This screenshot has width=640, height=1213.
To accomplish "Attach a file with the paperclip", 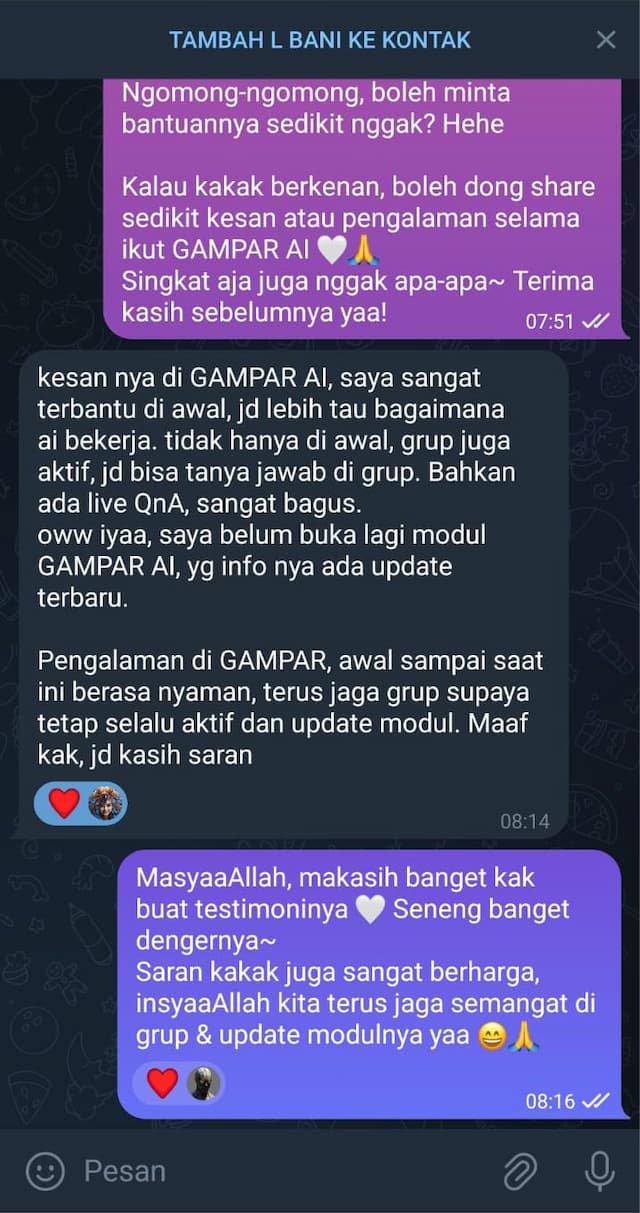I will coord(520,1171).
